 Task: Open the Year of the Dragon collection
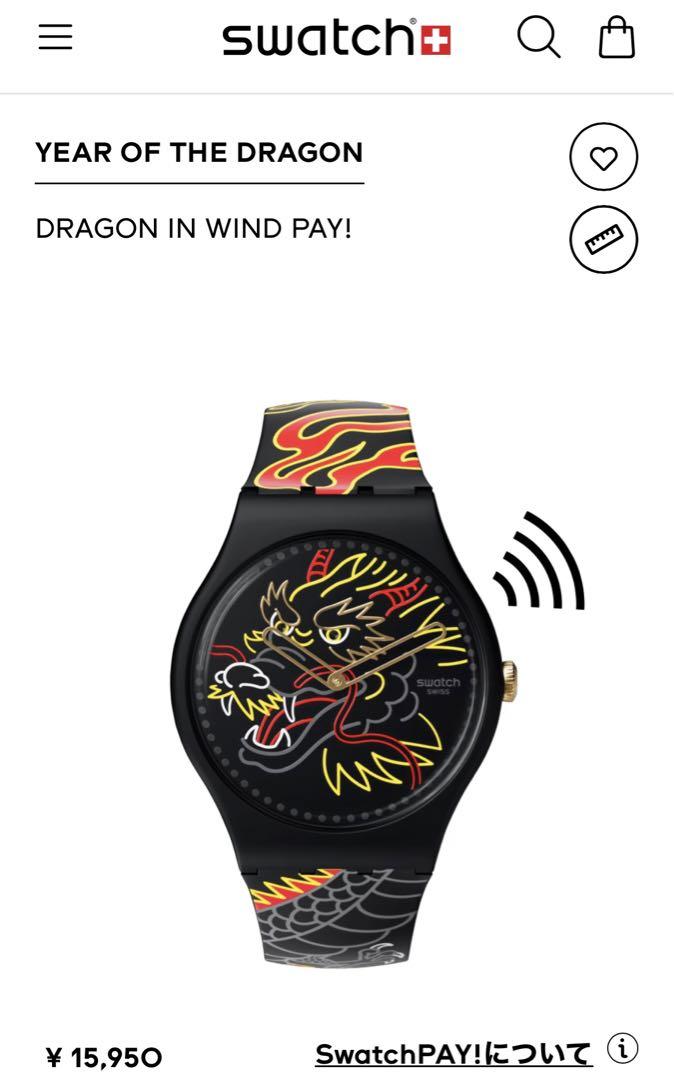pyautogui.click(x=199, y=153)
